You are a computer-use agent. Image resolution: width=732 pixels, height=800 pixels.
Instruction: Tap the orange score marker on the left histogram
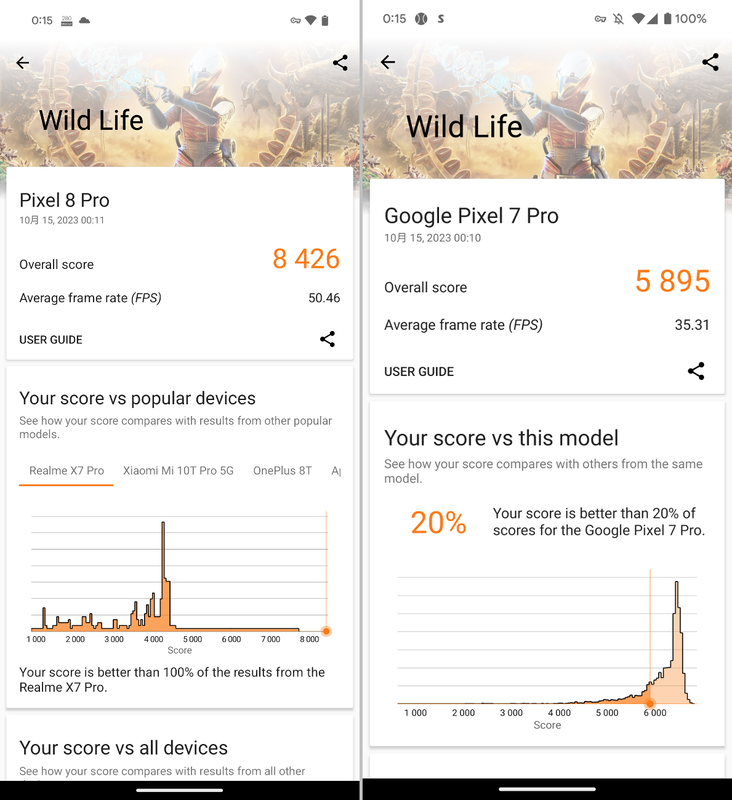point(325,632)
